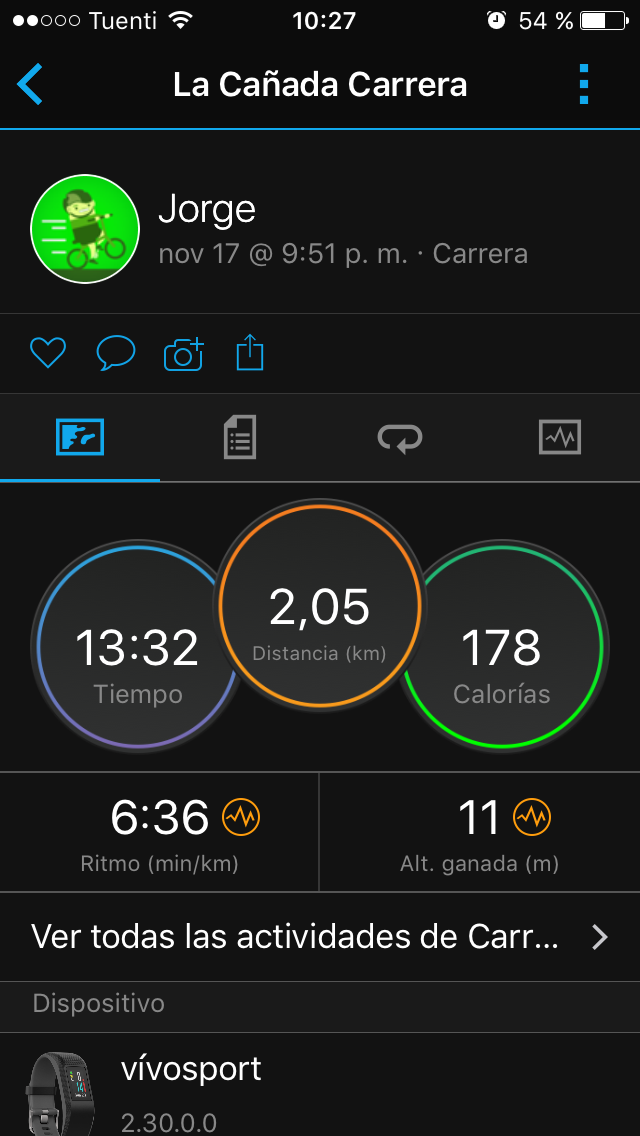The height and width of the screenshot is (1136, 640).
Task: Open Jorge's profile picture
Action: 85,229
